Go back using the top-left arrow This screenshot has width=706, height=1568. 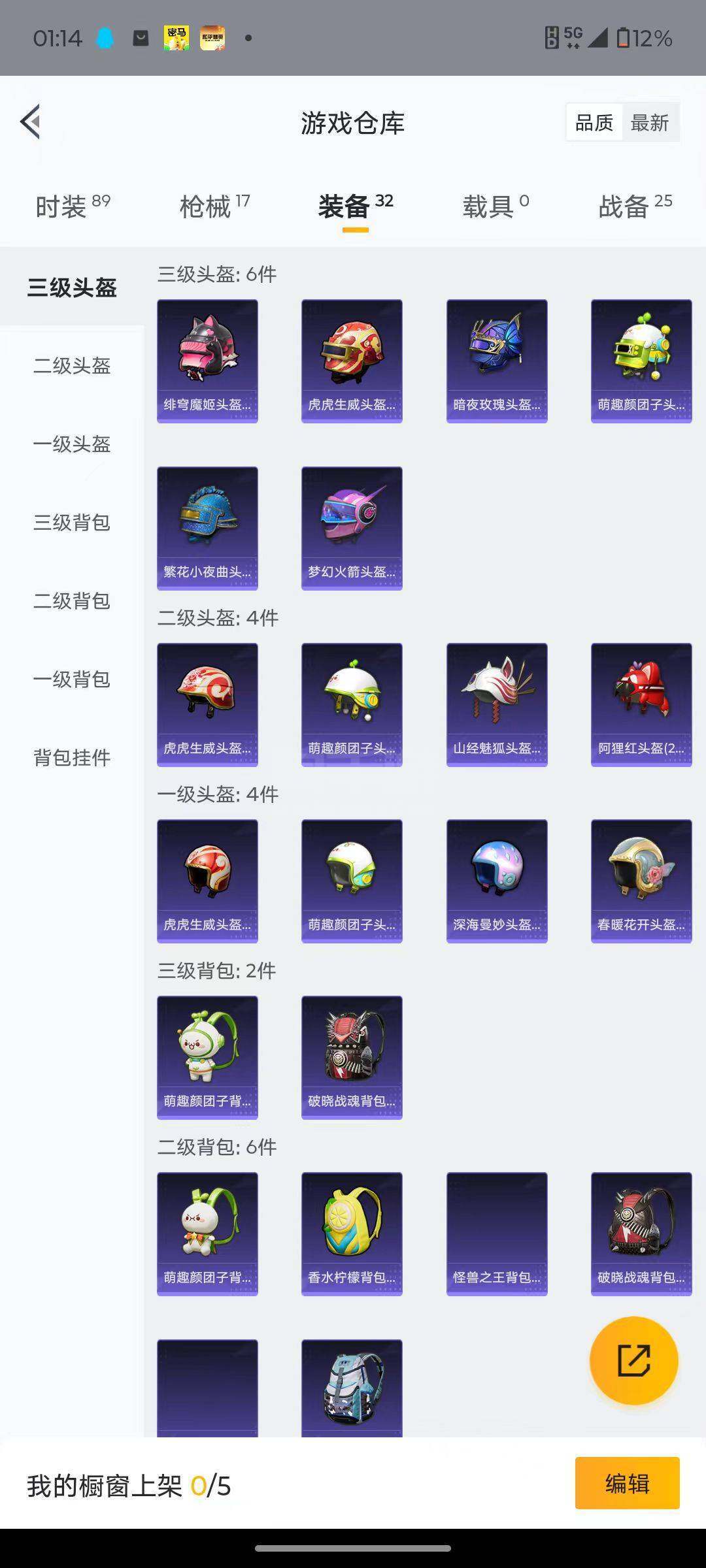[31, 122]
